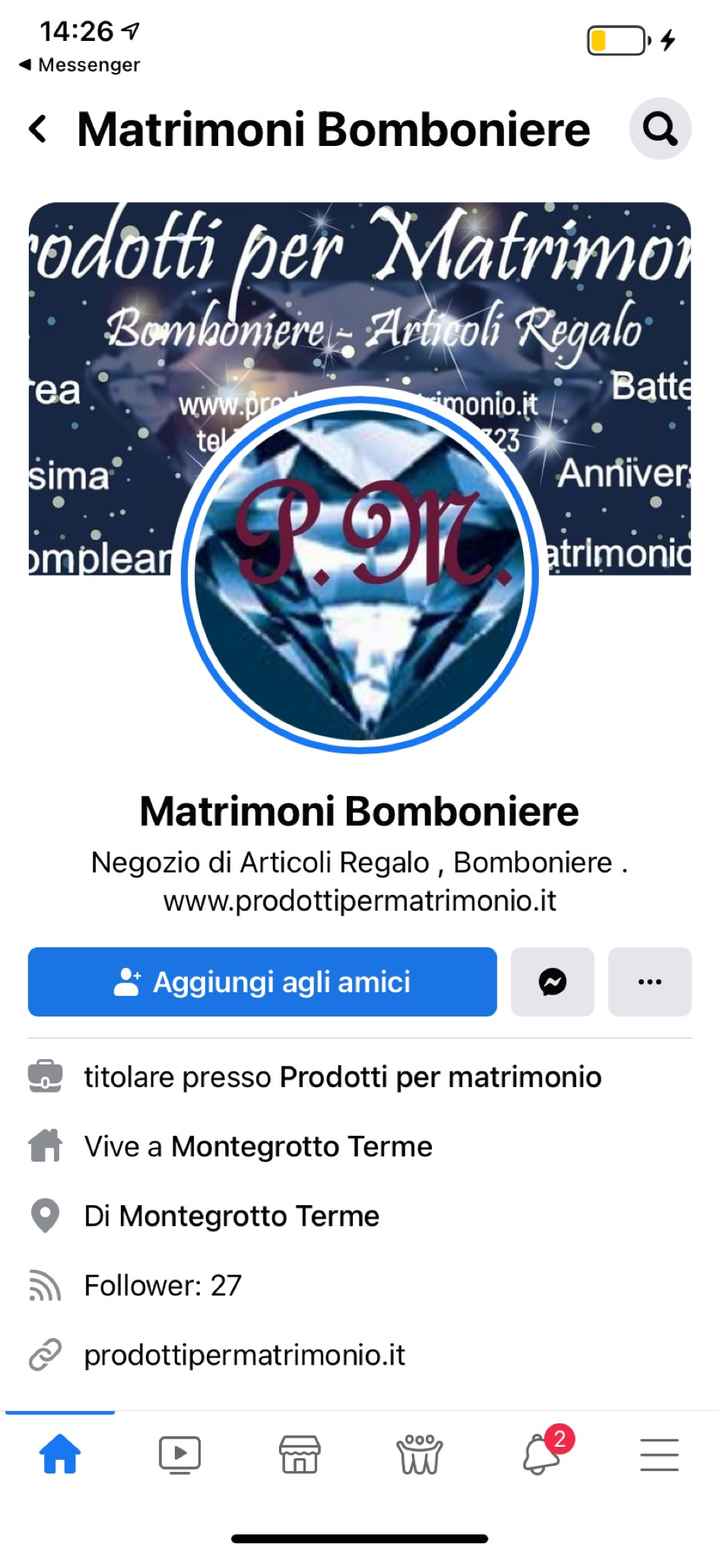This screenshot has width=720, height=1557.
Task: Open Vive a Montegrotto Terme location
Action: pos(301,1146)
